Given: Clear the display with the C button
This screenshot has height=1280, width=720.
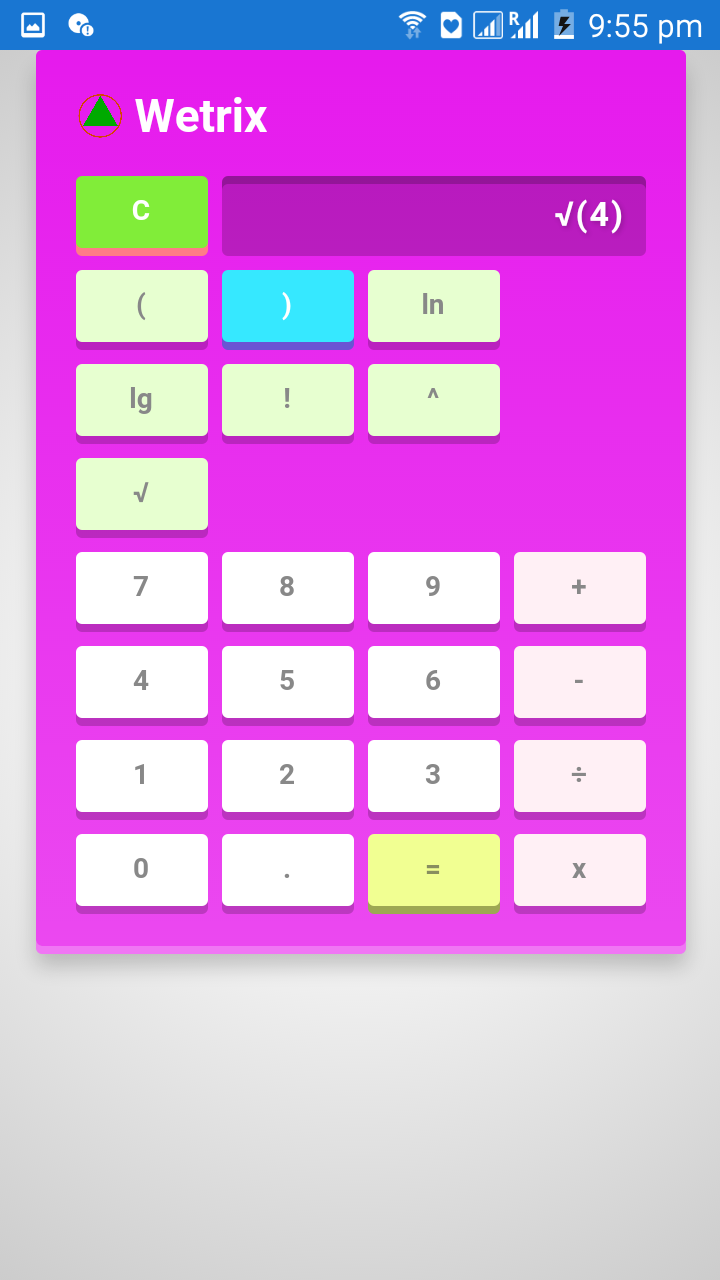Looking at the screenshot, I should click(141, 212).
